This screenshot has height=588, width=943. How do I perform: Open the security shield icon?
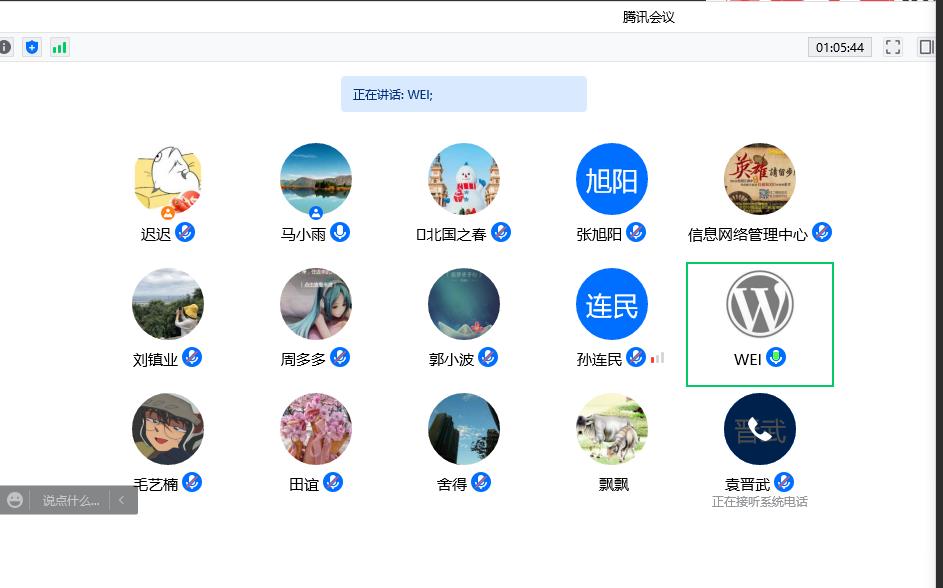click(x=32, y=47)
